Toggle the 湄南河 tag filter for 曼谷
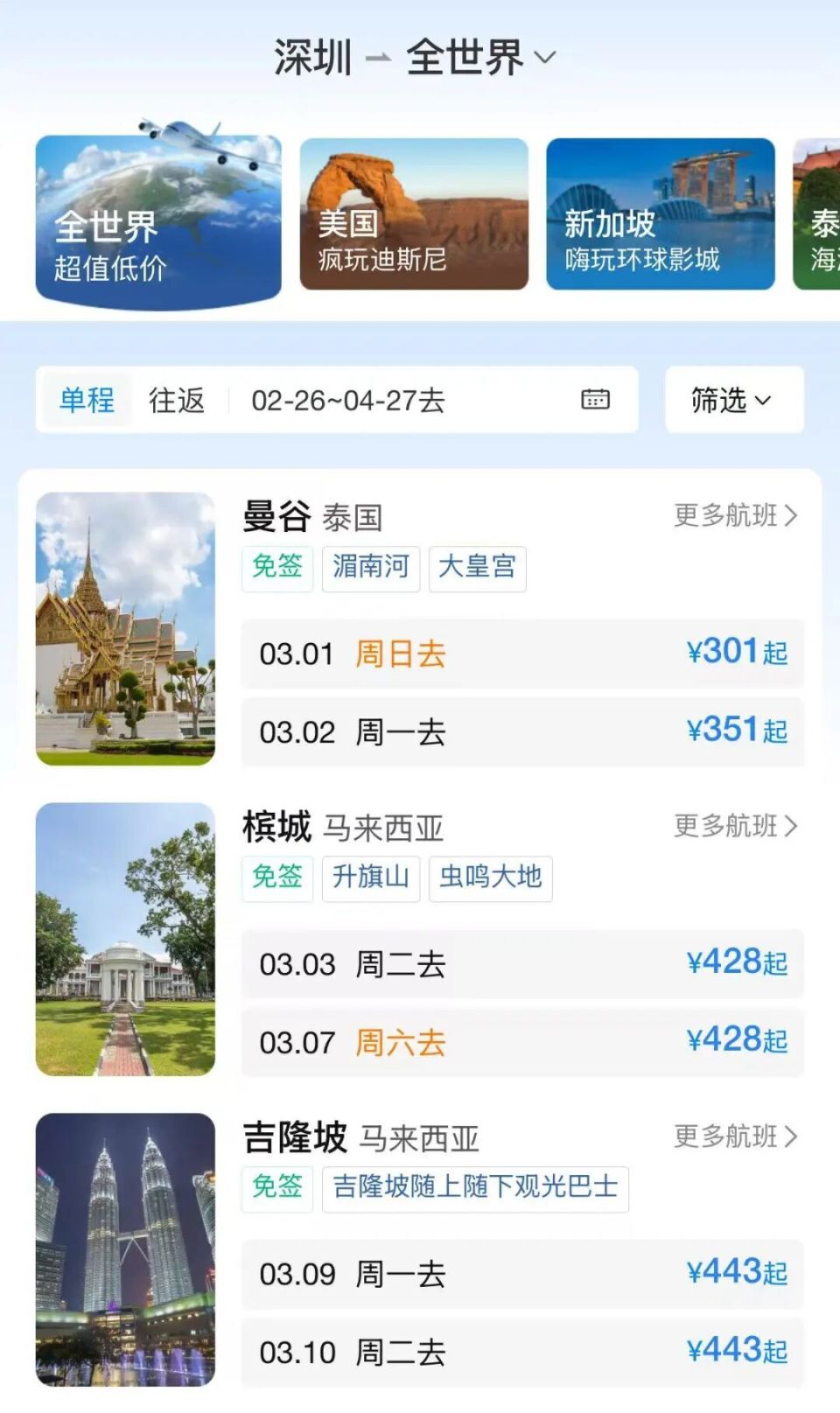This screenshot has width=840, height=1413. 370,568
